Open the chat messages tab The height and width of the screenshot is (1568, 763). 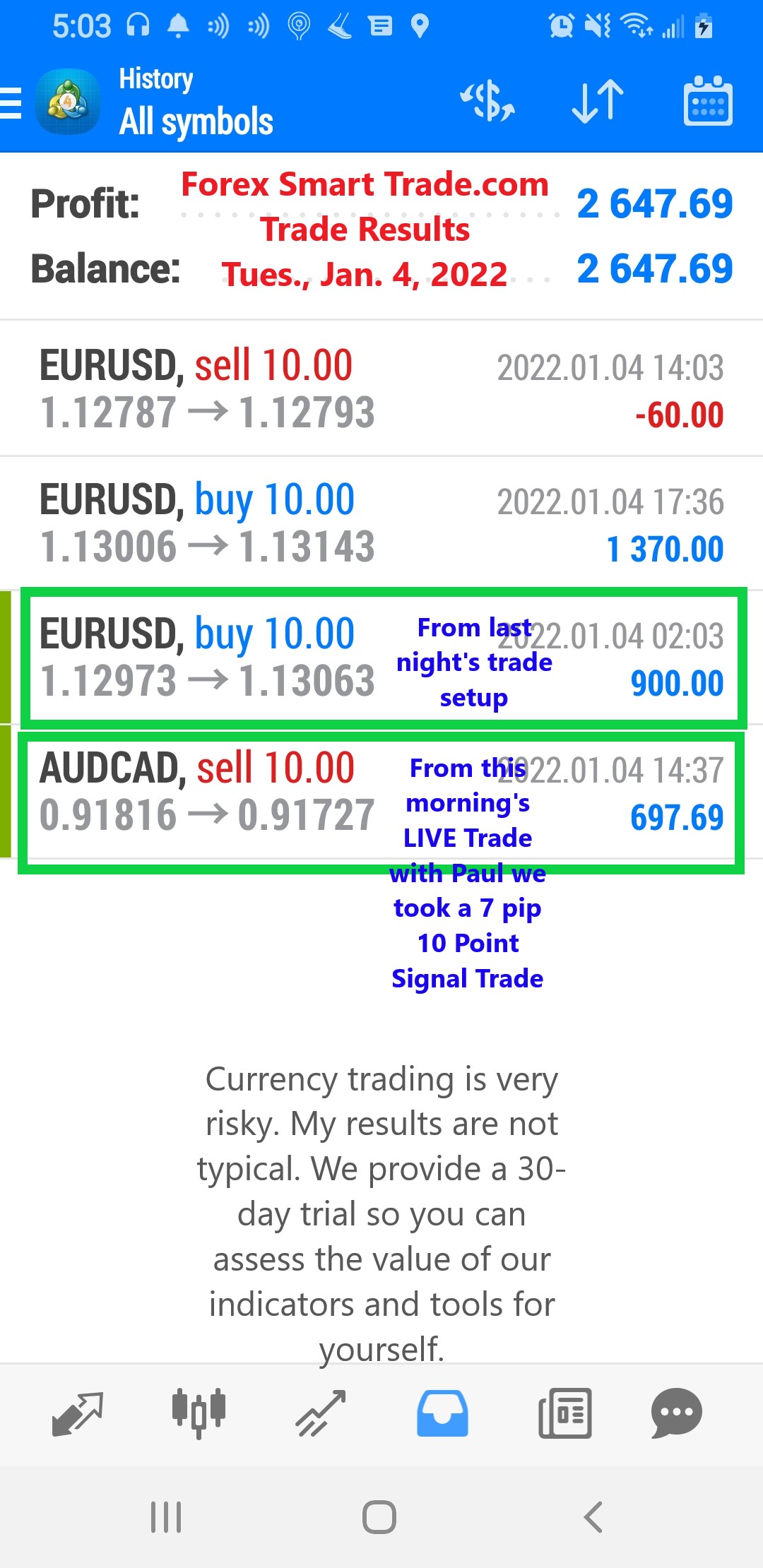pyautogui.click(x=676, y=1414)
